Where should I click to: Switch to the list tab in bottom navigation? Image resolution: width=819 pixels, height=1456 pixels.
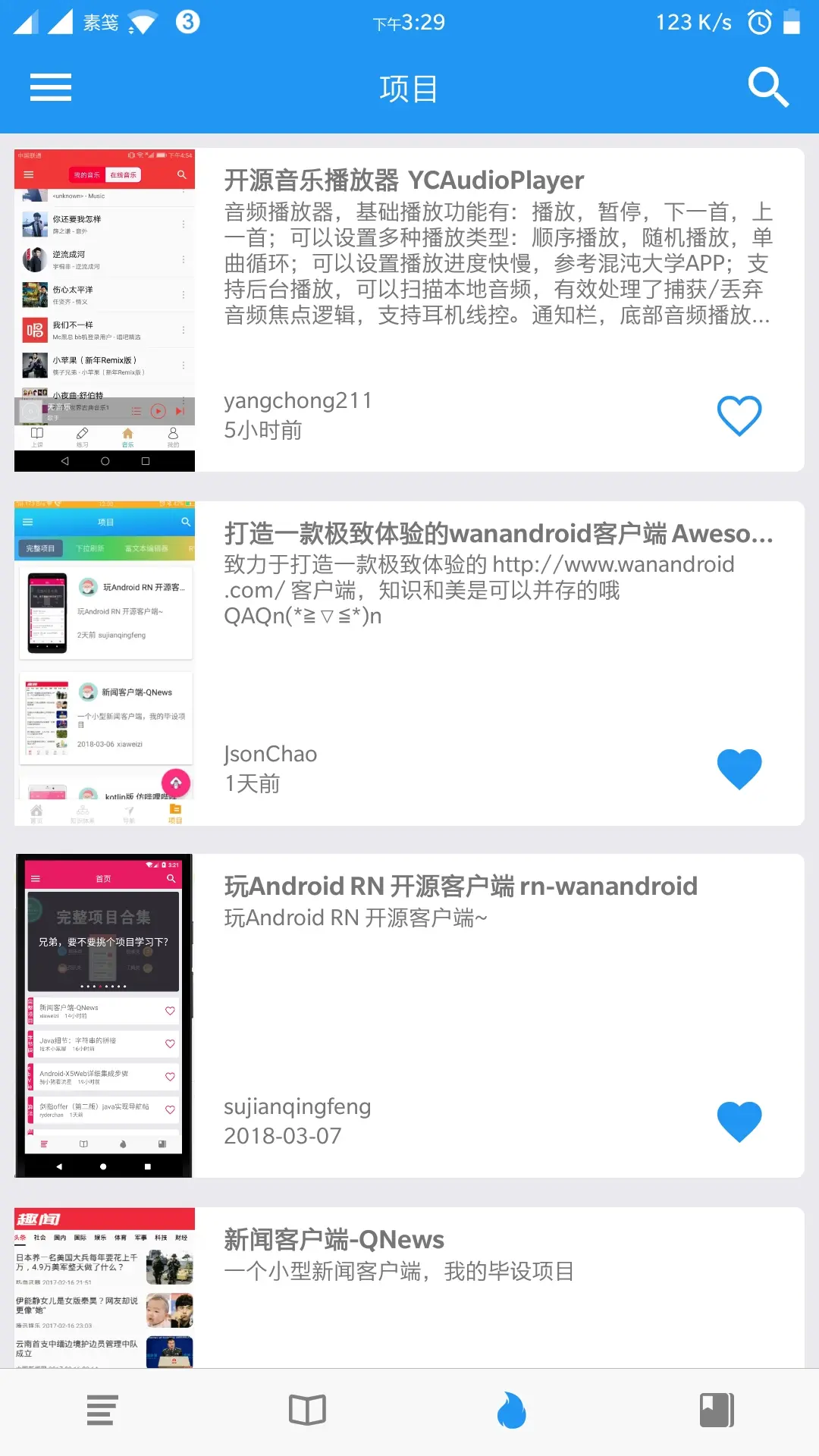(x=102, y=1410)
